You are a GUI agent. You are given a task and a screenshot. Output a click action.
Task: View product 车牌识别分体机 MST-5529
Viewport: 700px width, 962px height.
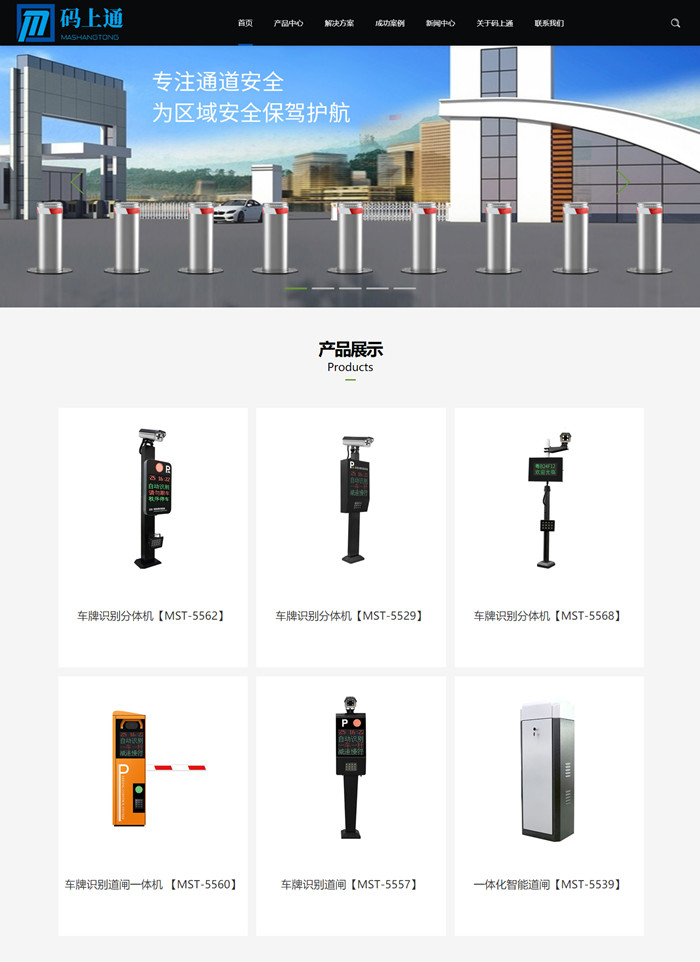350,537
